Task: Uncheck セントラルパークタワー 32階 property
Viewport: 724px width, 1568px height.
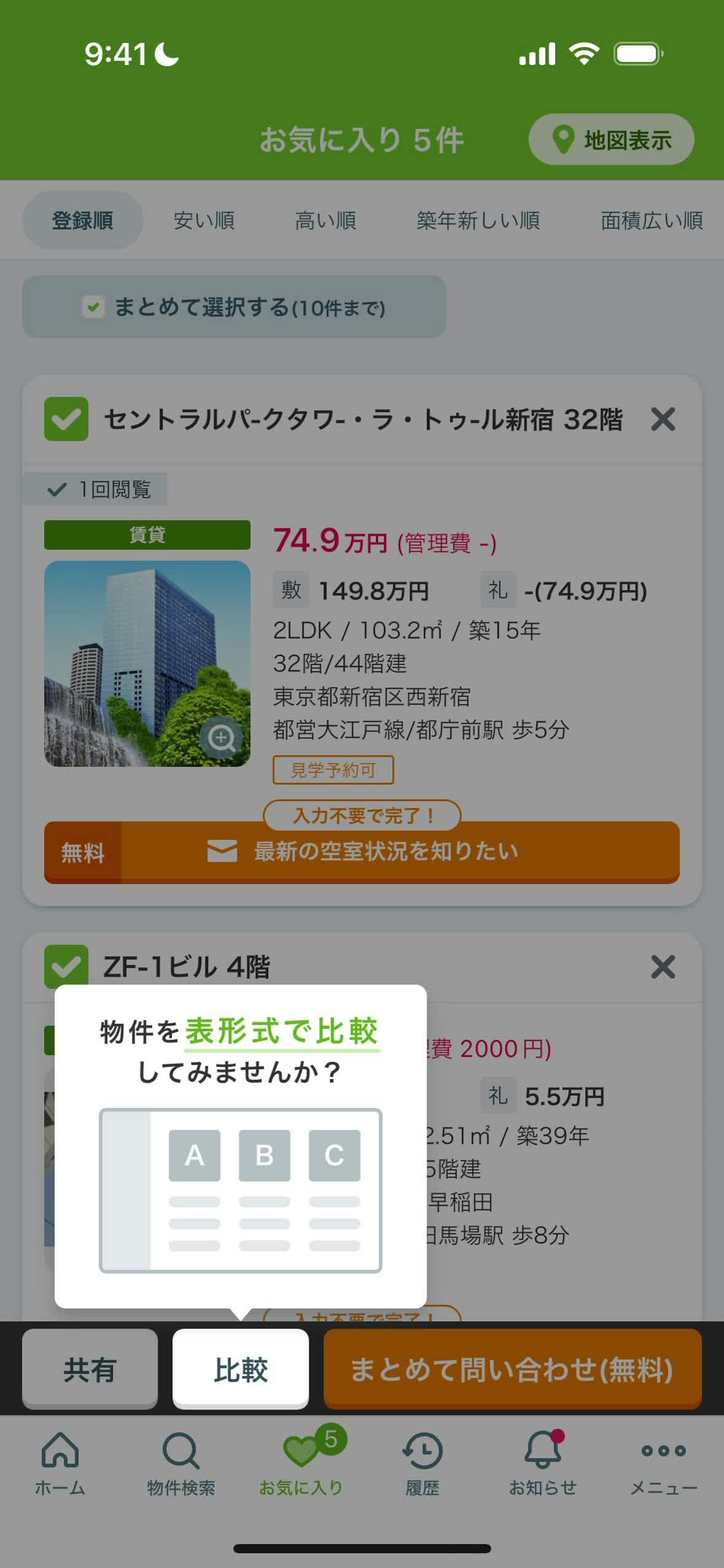Action: (66, 419)
